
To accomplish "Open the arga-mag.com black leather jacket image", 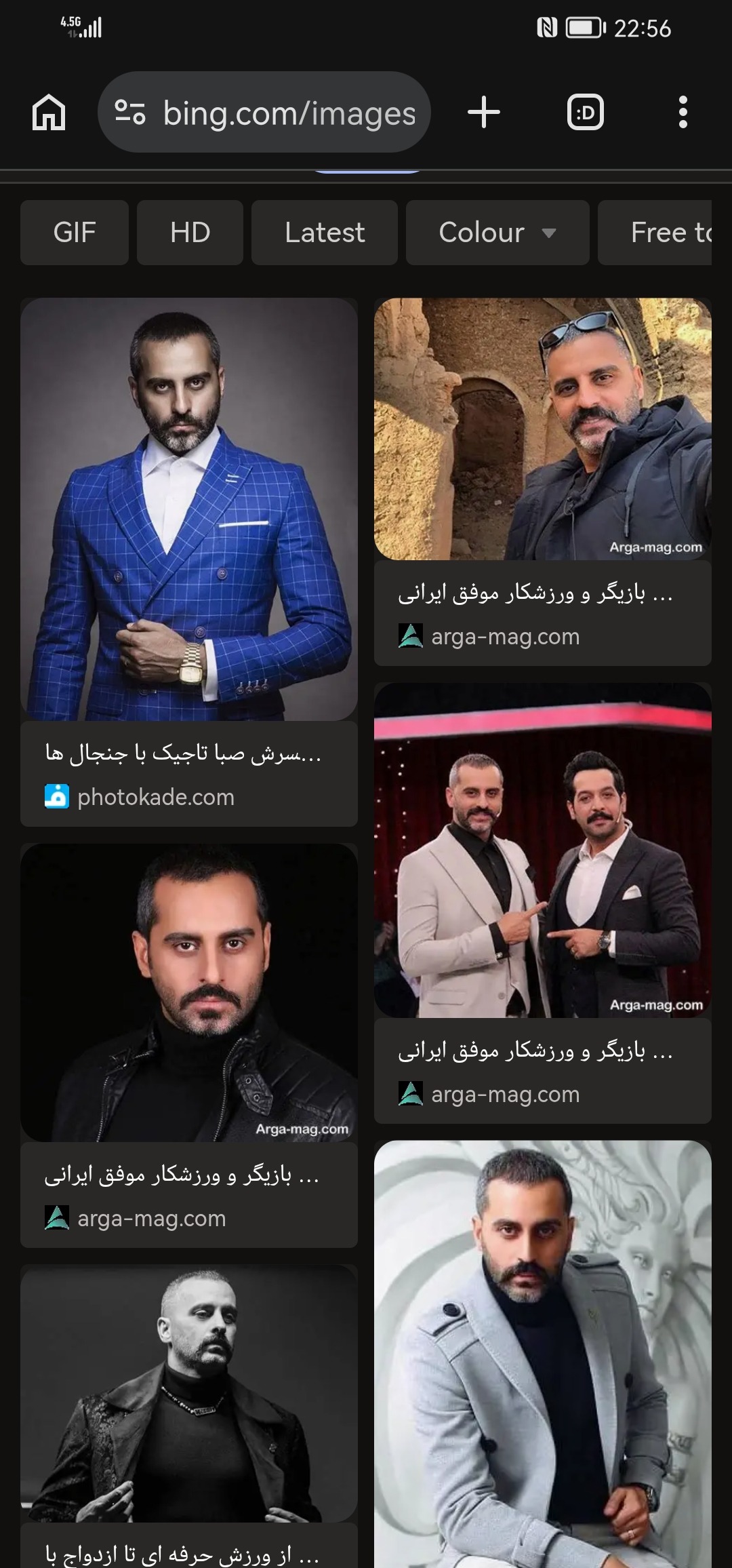I will (x=189, y=992).
